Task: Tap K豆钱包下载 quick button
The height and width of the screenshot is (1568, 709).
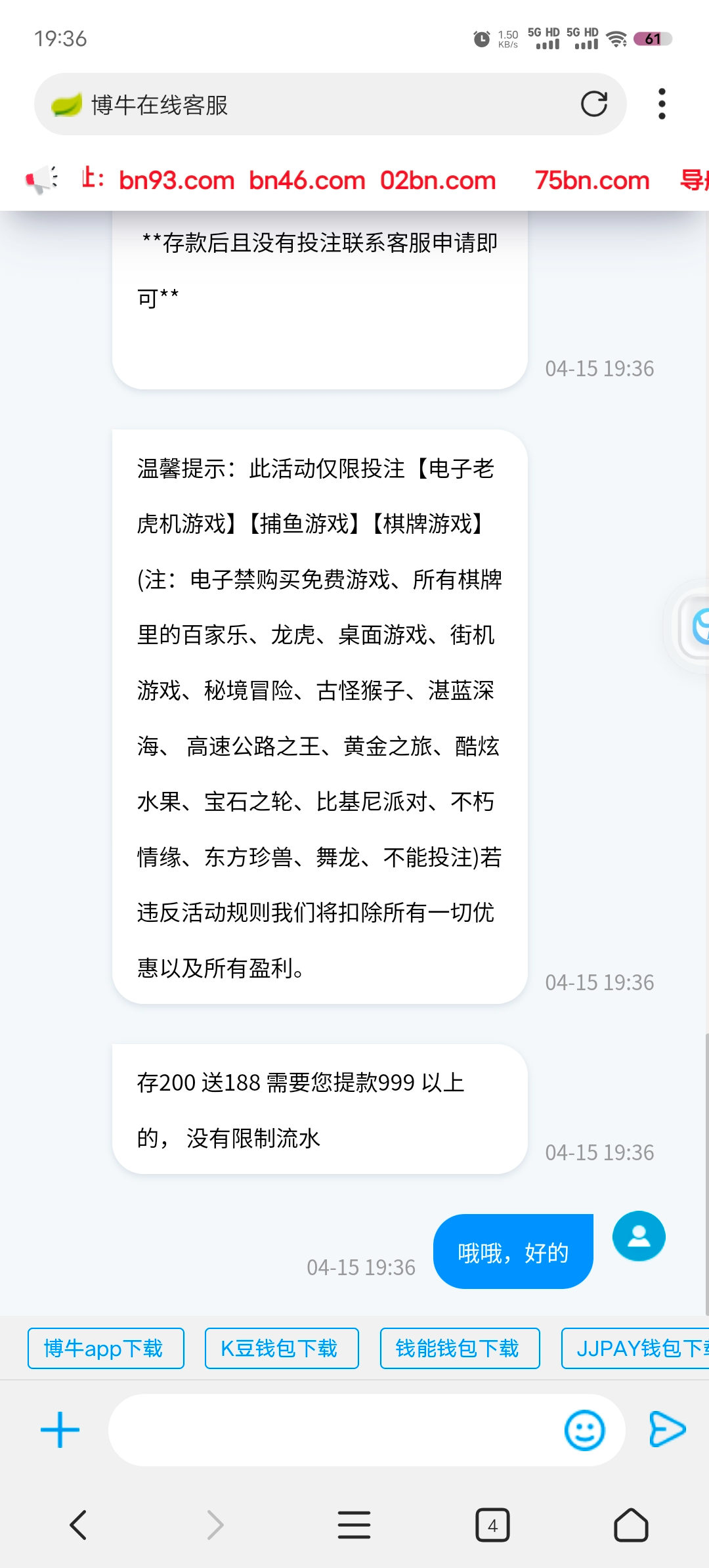Action: pyautogui.click(x=282, y=1348)
